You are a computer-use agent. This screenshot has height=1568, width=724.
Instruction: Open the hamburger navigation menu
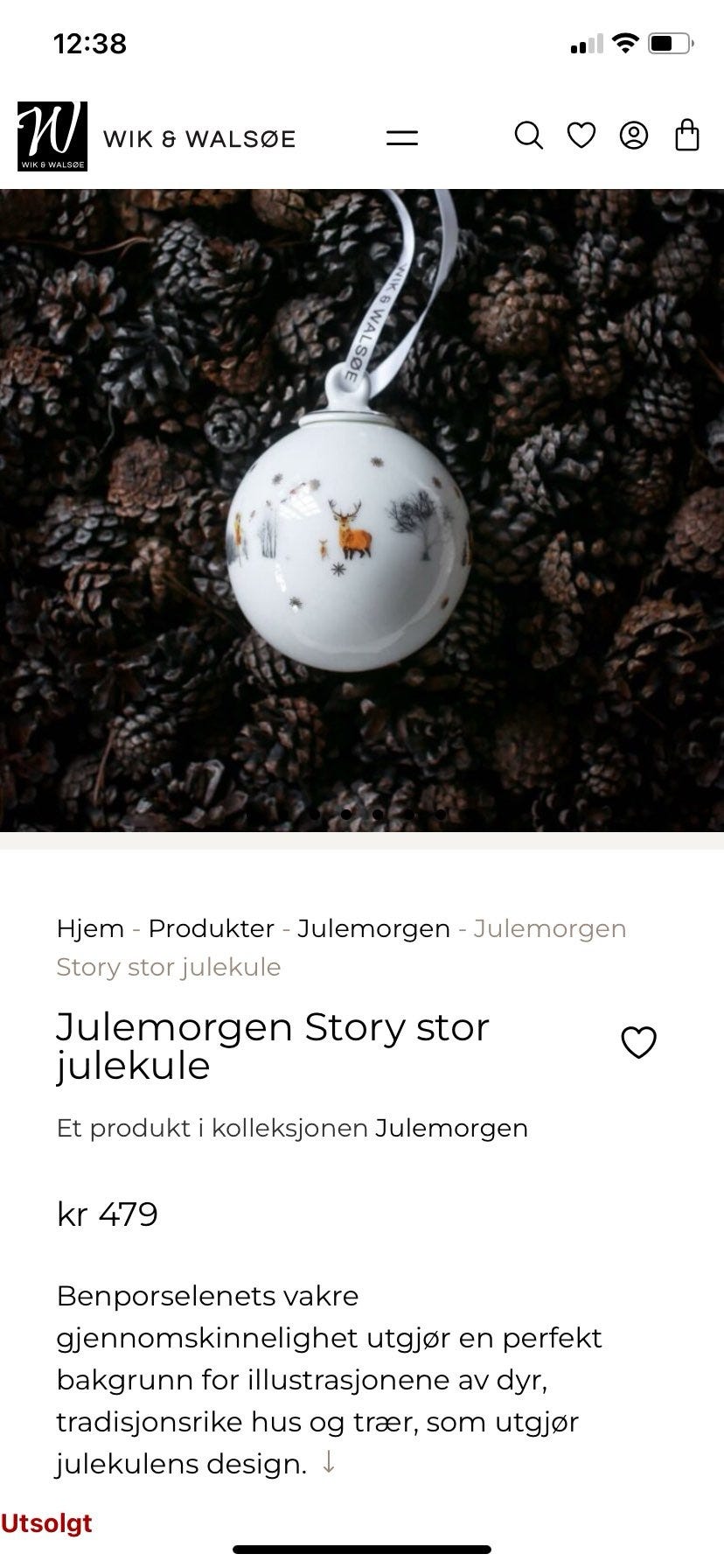(x=402, y=136)
